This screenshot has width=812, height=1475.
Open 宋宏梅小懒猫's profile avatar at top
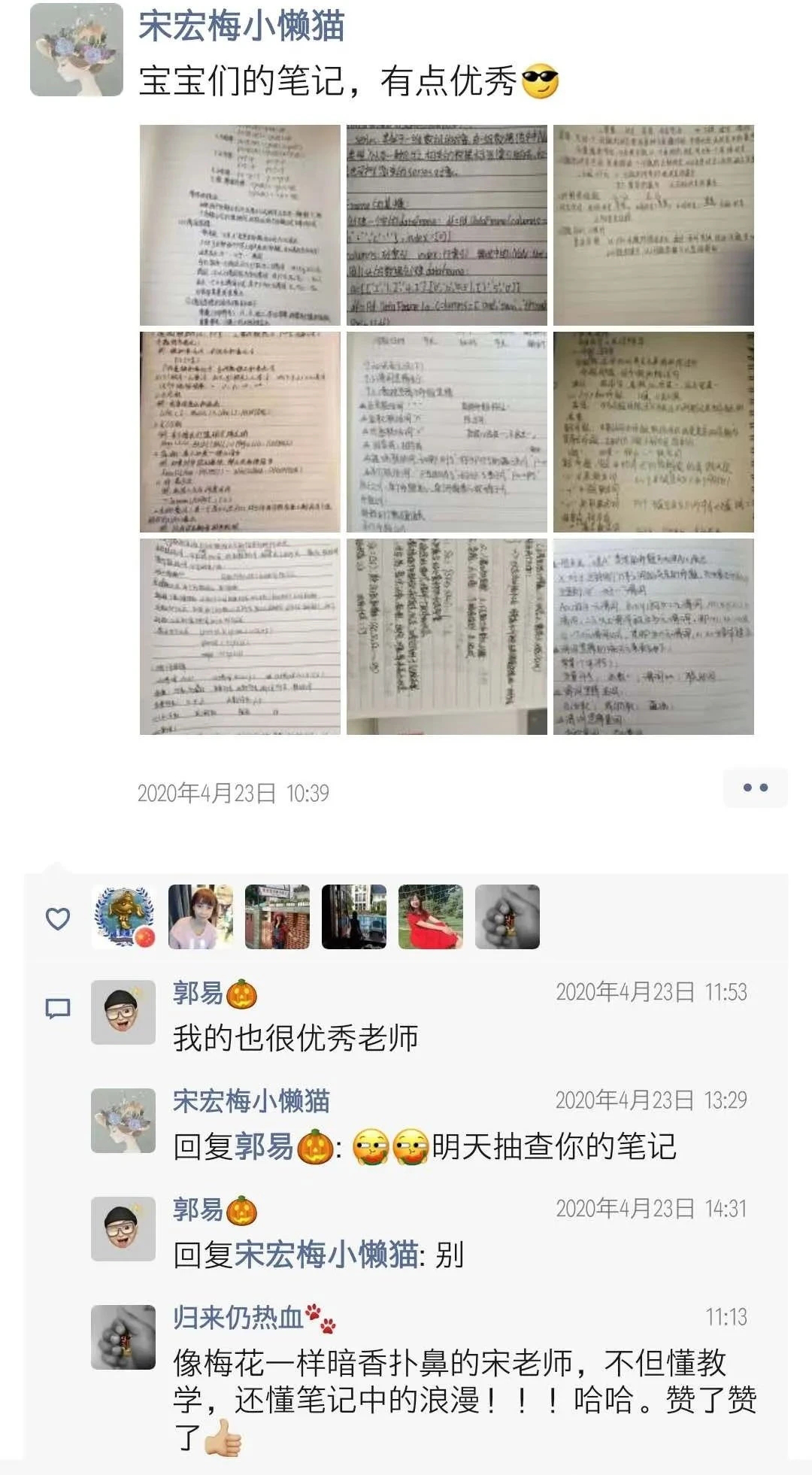point(76,50)
